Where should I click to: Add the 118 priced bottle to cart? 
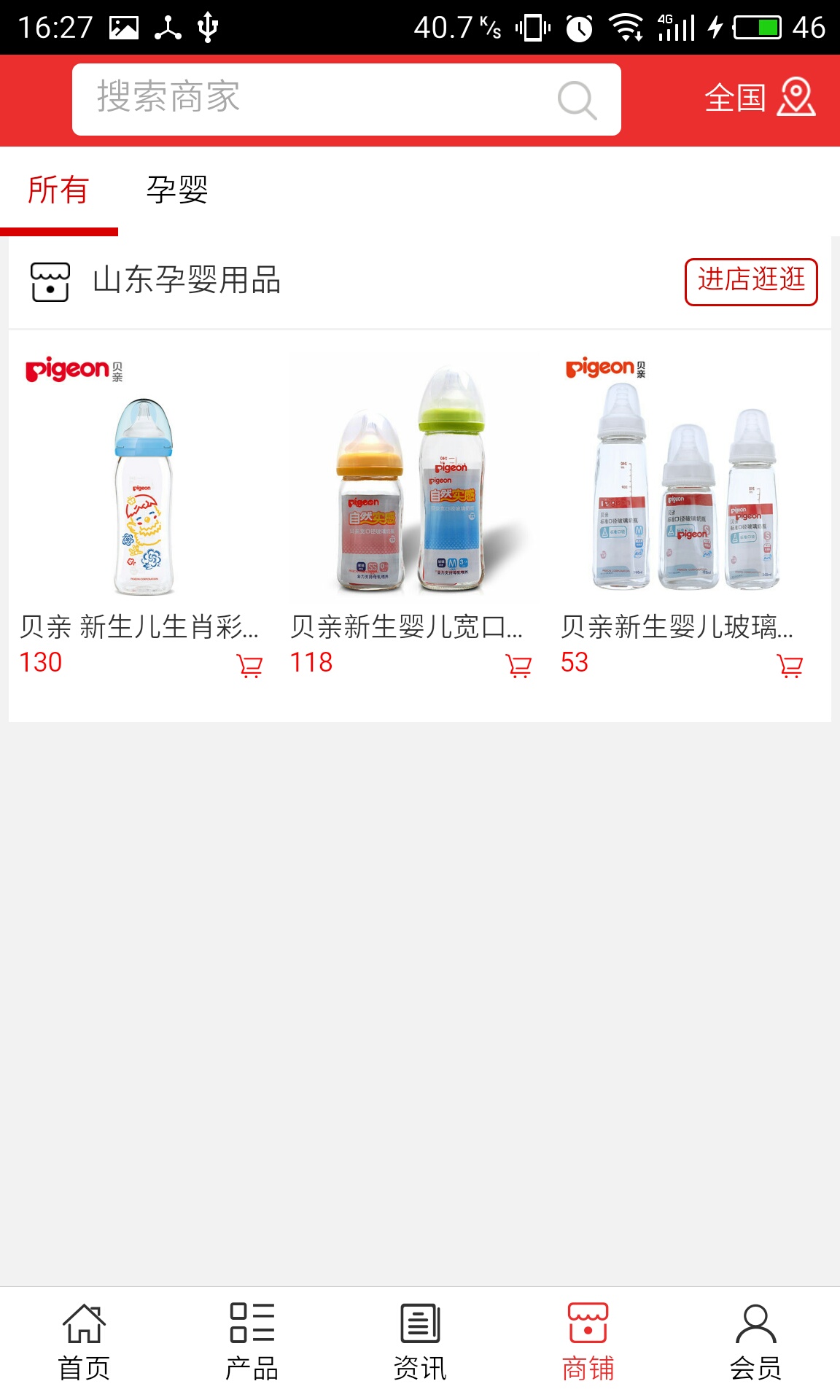tap(518, 666)
